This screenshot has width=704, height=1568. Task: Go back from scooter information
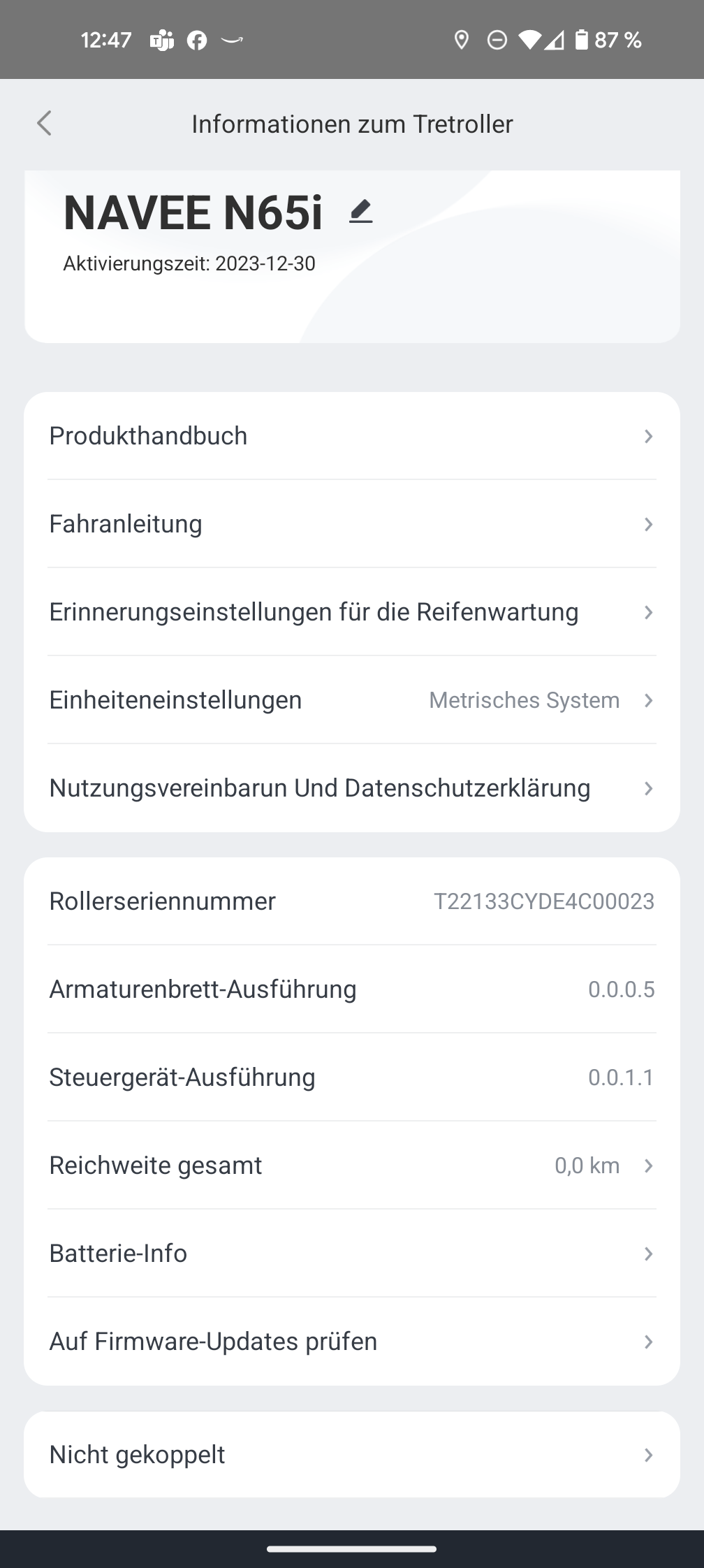(45, 124)
